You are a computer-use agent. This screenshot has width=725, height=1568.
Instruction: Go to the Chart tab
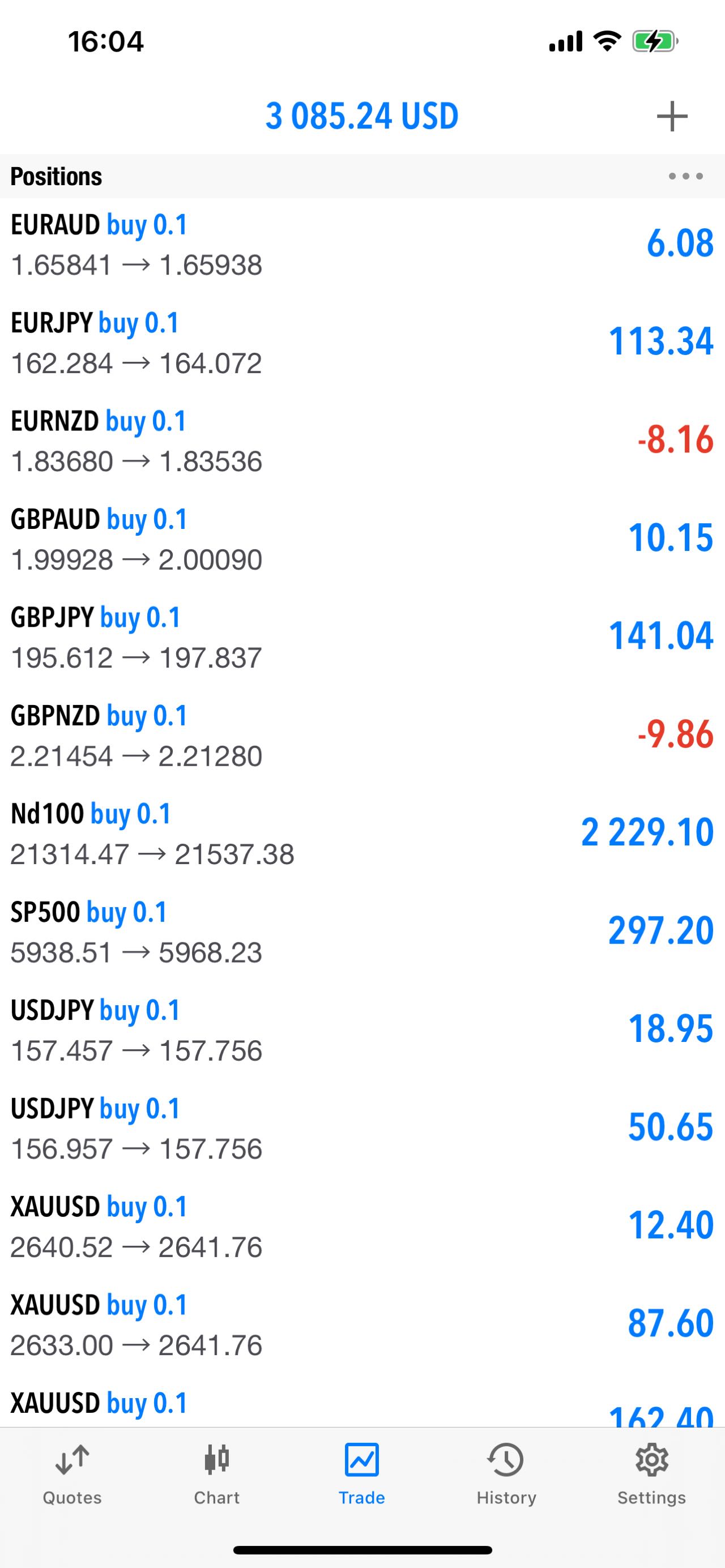coord(217,1474)
